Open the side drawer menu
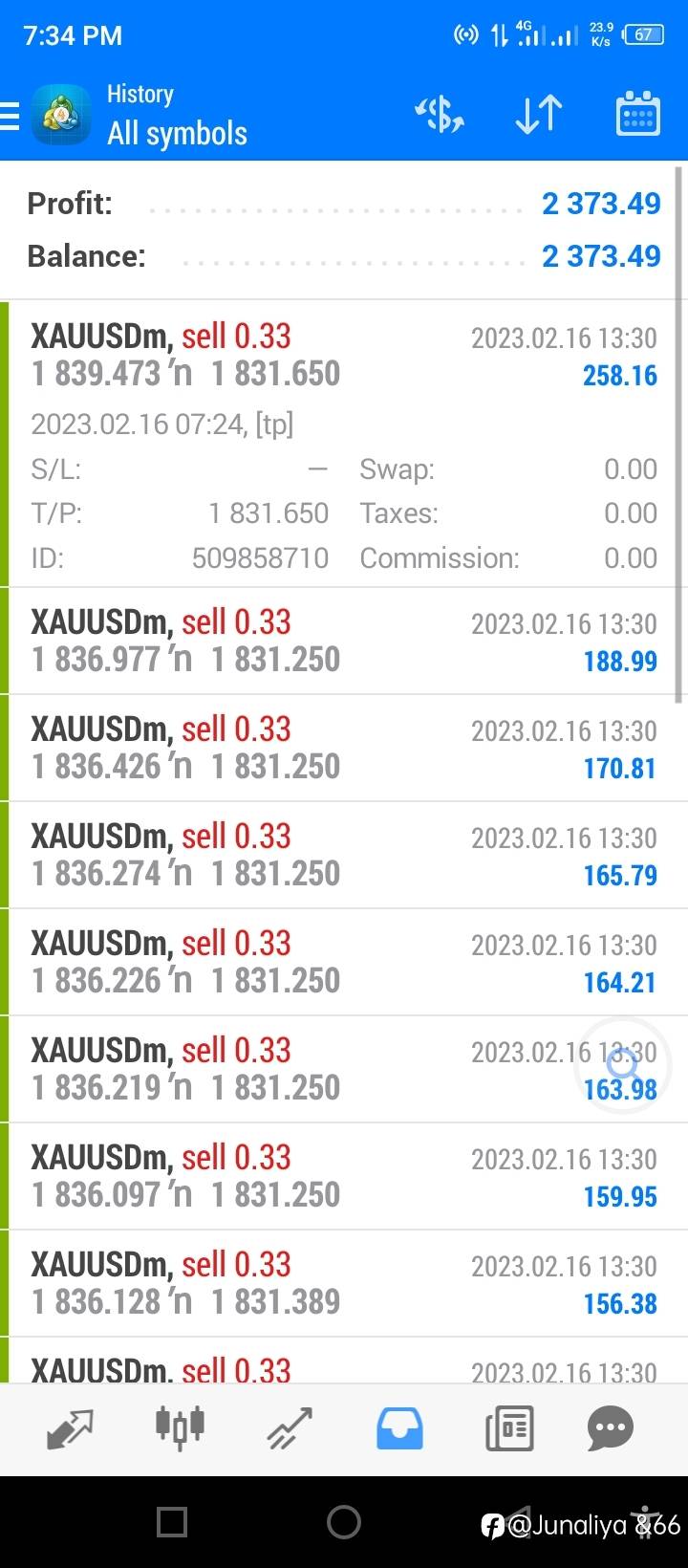 10,117
